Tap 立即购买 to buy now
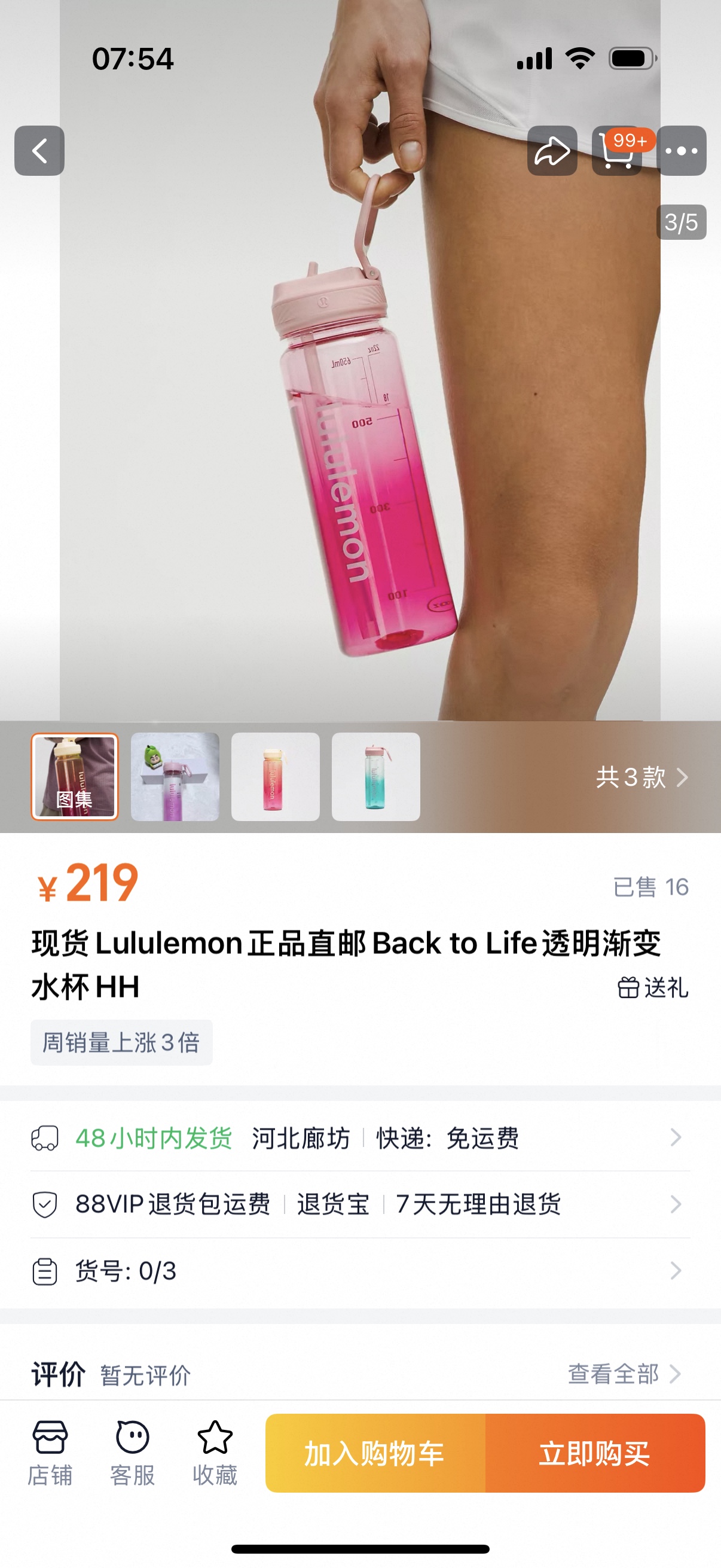The height and width of the screenshot is (1568, 721). tap(594, 1453)
